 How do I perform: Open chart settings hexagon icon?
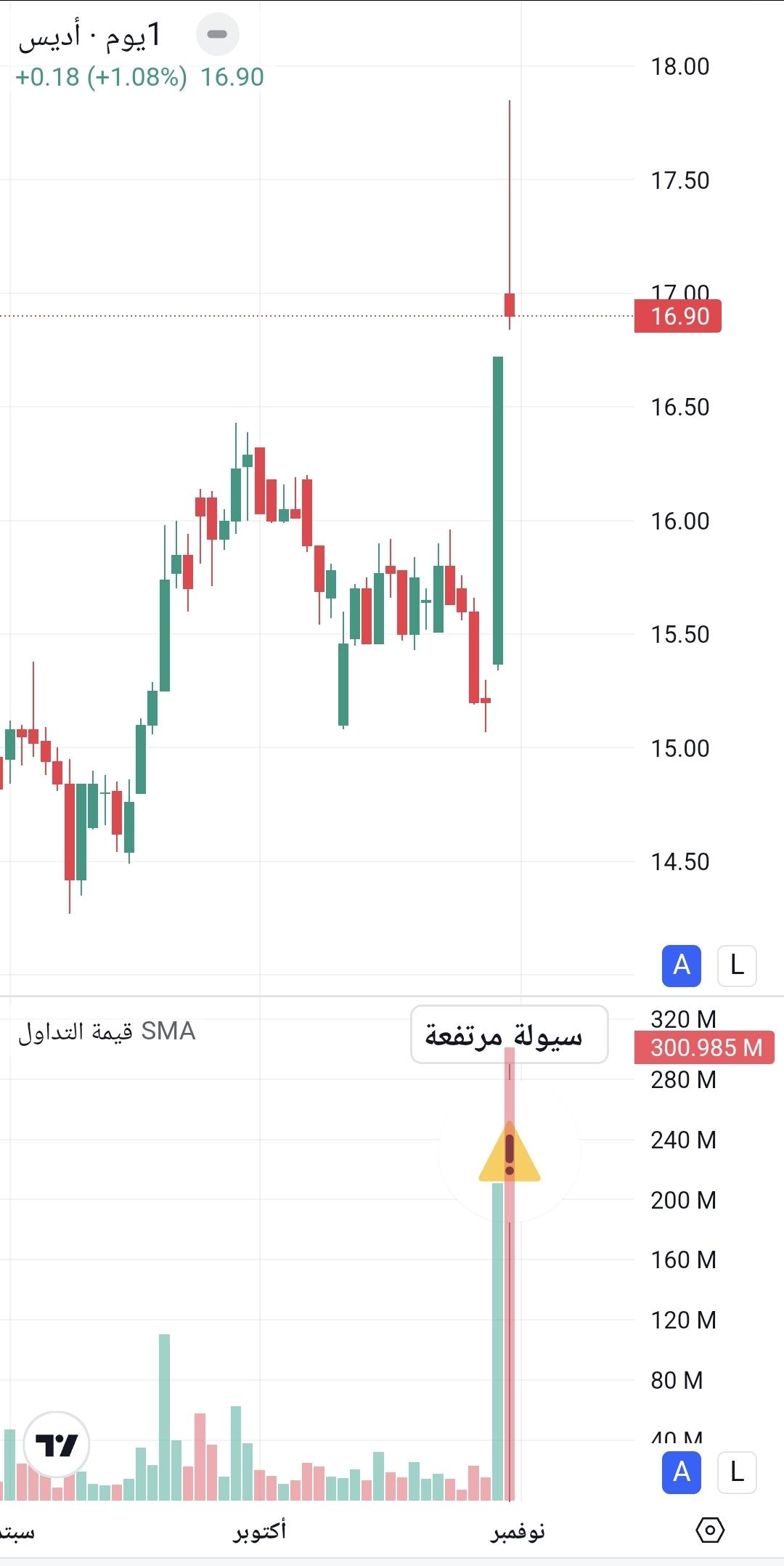point(709,1530)
